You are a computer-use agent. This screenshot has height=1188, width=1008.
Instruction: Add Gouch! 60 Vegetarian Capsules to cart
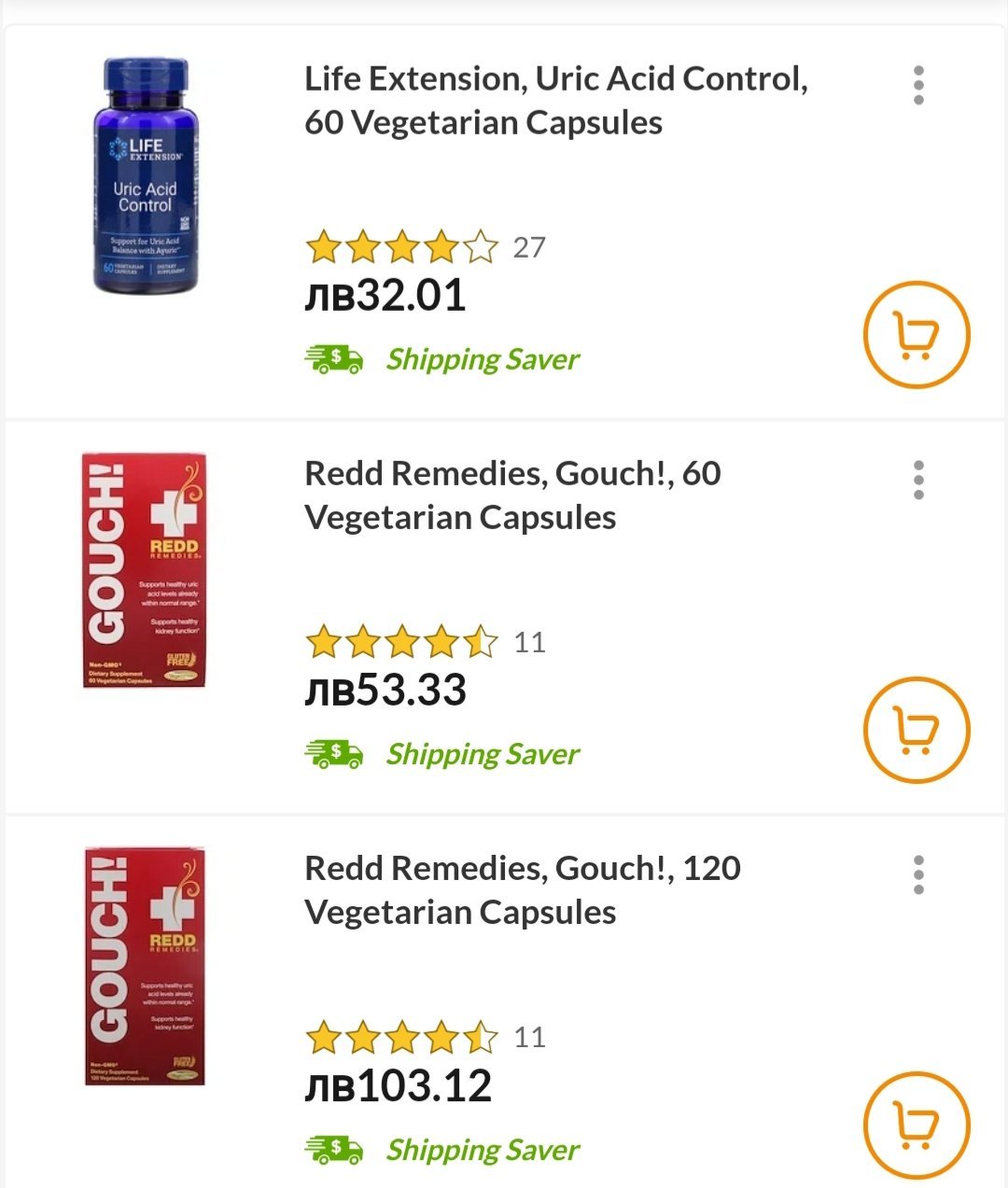coord(917,729)
